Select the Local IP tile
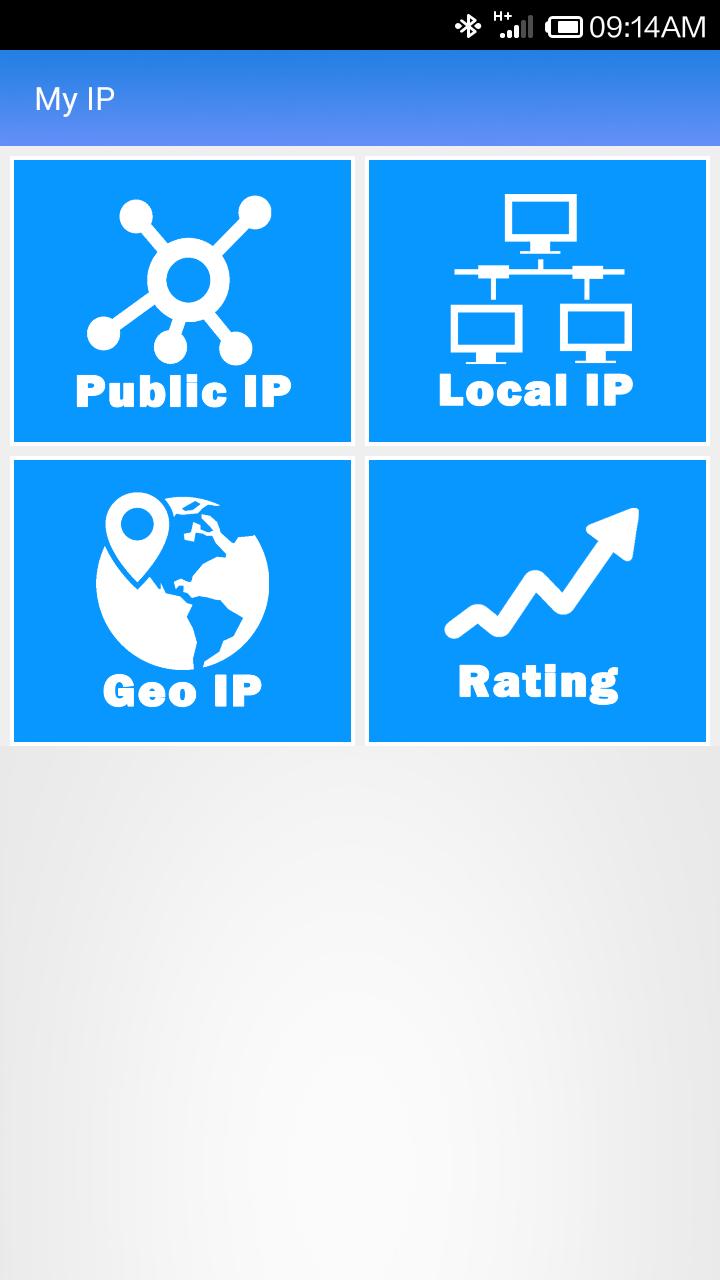Screen dimensions: 720x1280 538,300
